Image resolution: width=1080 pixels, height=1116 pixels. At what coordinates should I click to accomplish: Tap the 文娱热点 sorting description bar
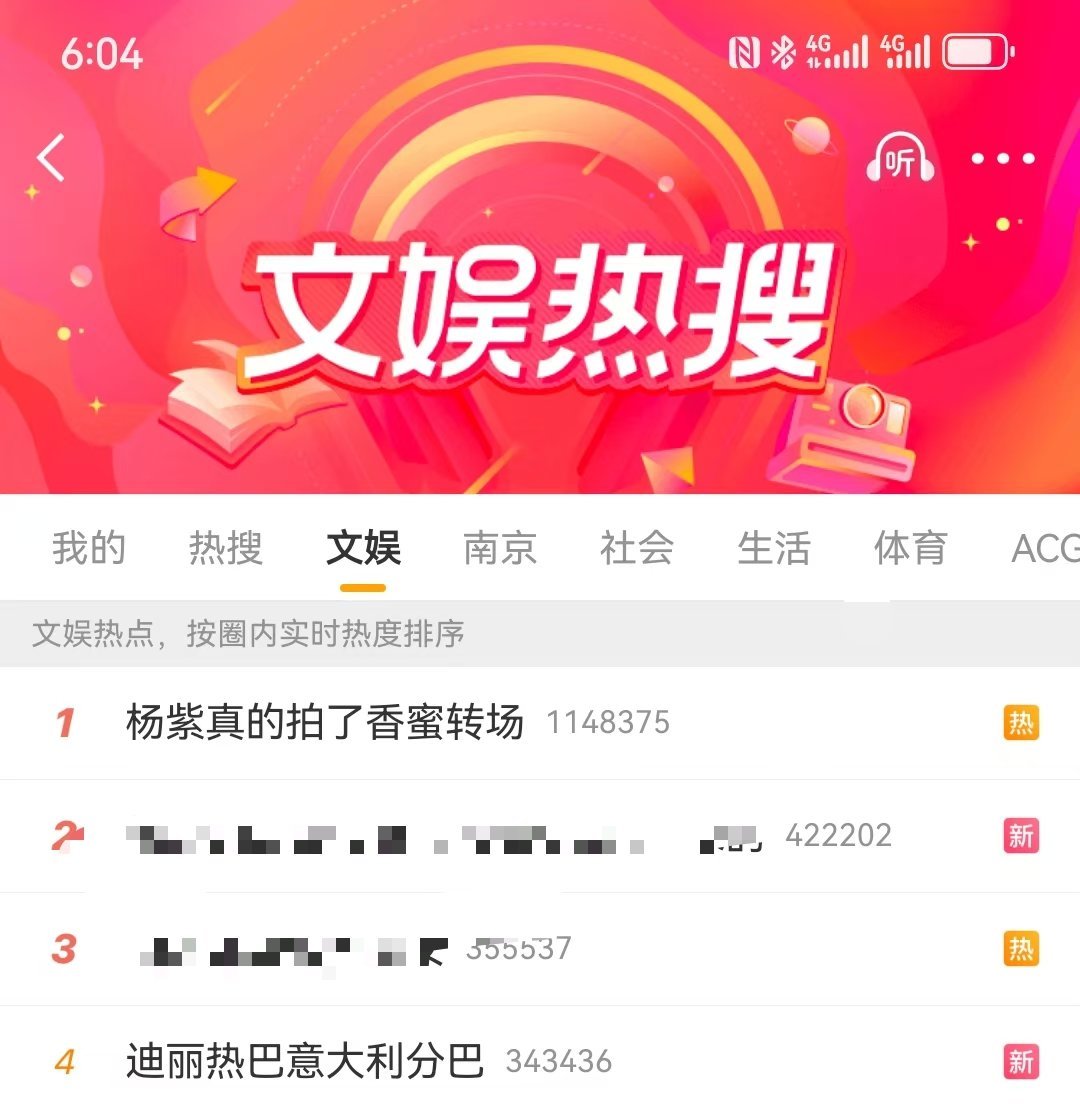(x=250, y=635)
